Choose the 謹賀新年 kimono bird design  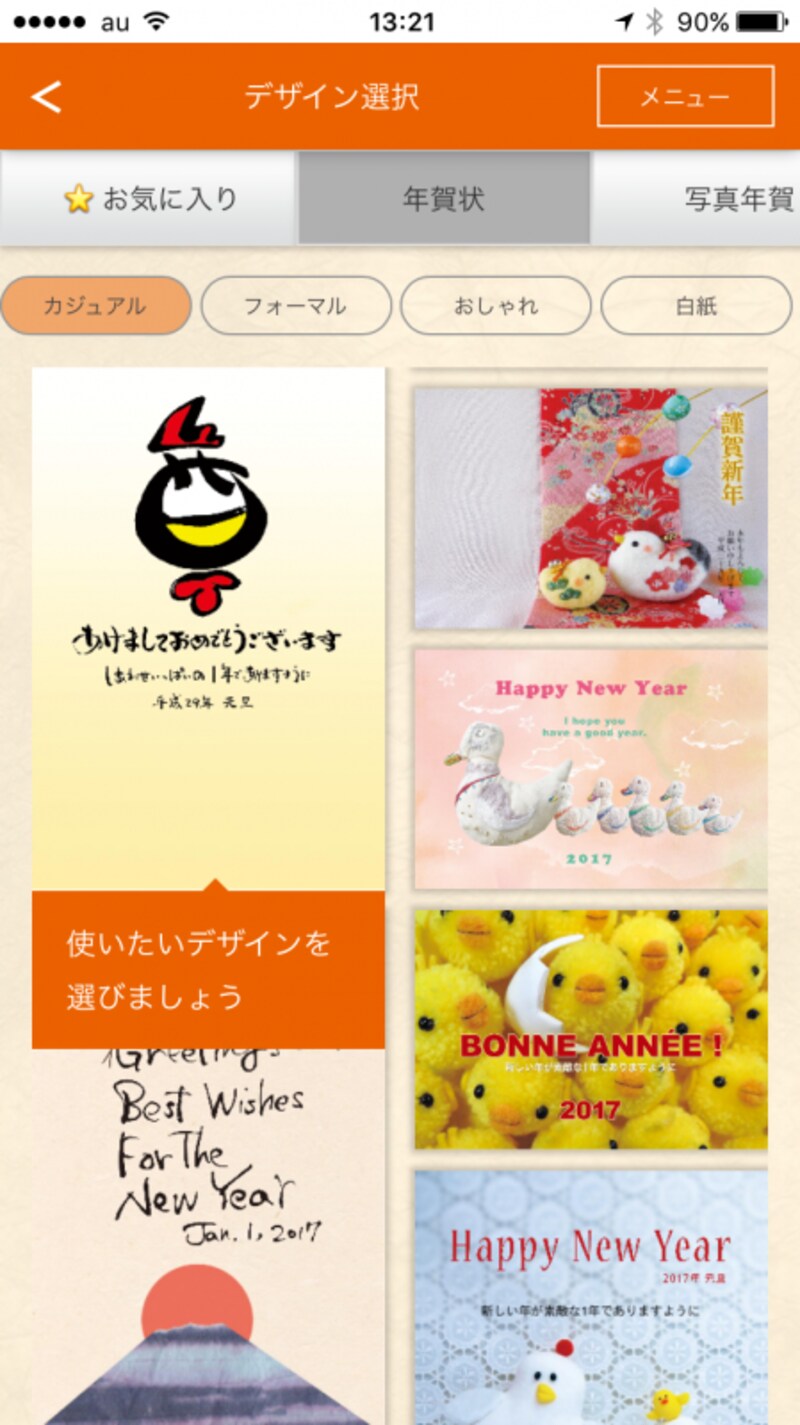tap(590, 508)
